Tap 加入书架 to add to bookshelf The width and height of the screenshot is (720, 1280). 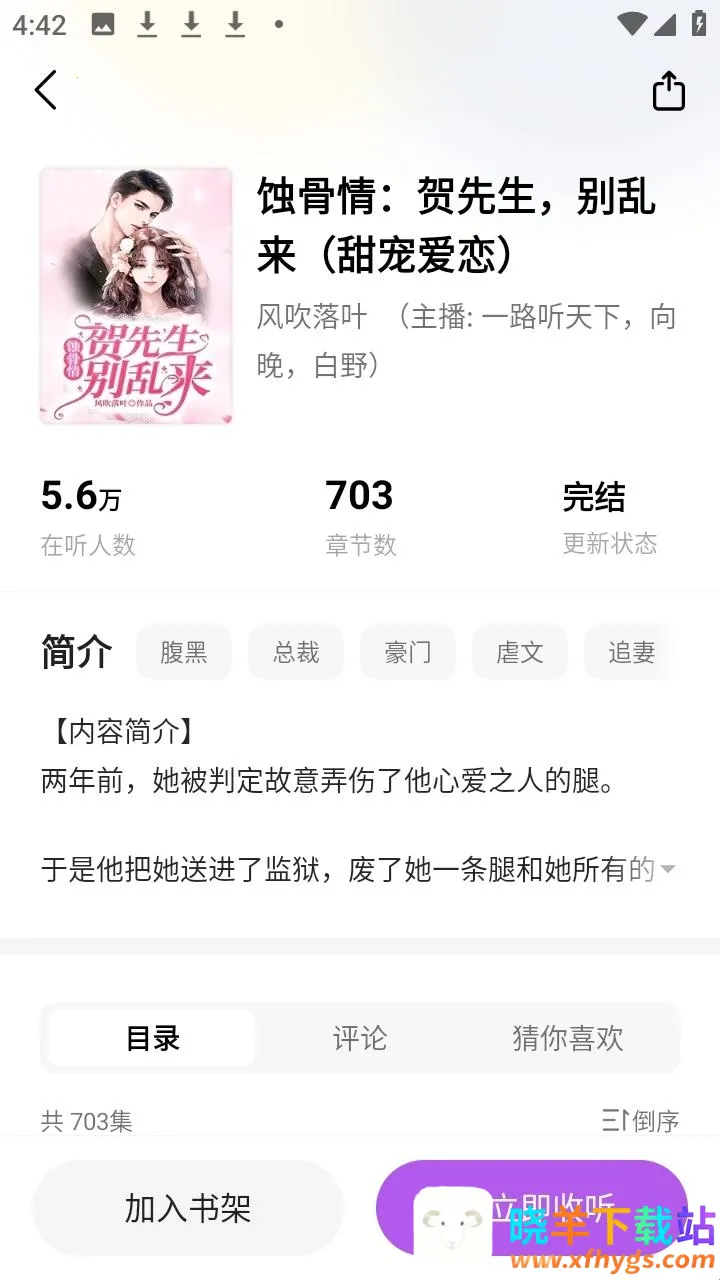pyautogui.click(x=188, y=1208)
